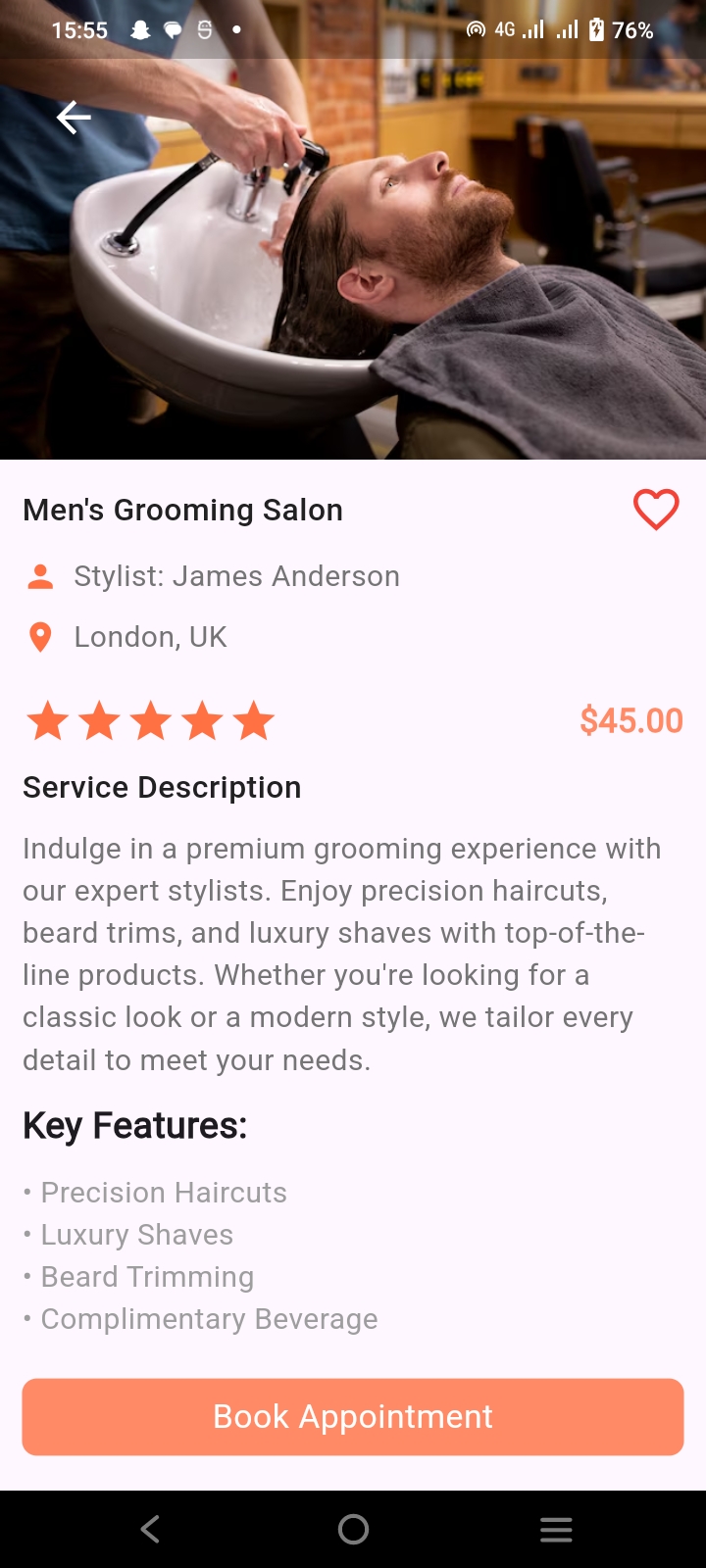Tap the Men's Grooming Salon title
Viewport: 706px width, 1568px height.
[182, 509]
